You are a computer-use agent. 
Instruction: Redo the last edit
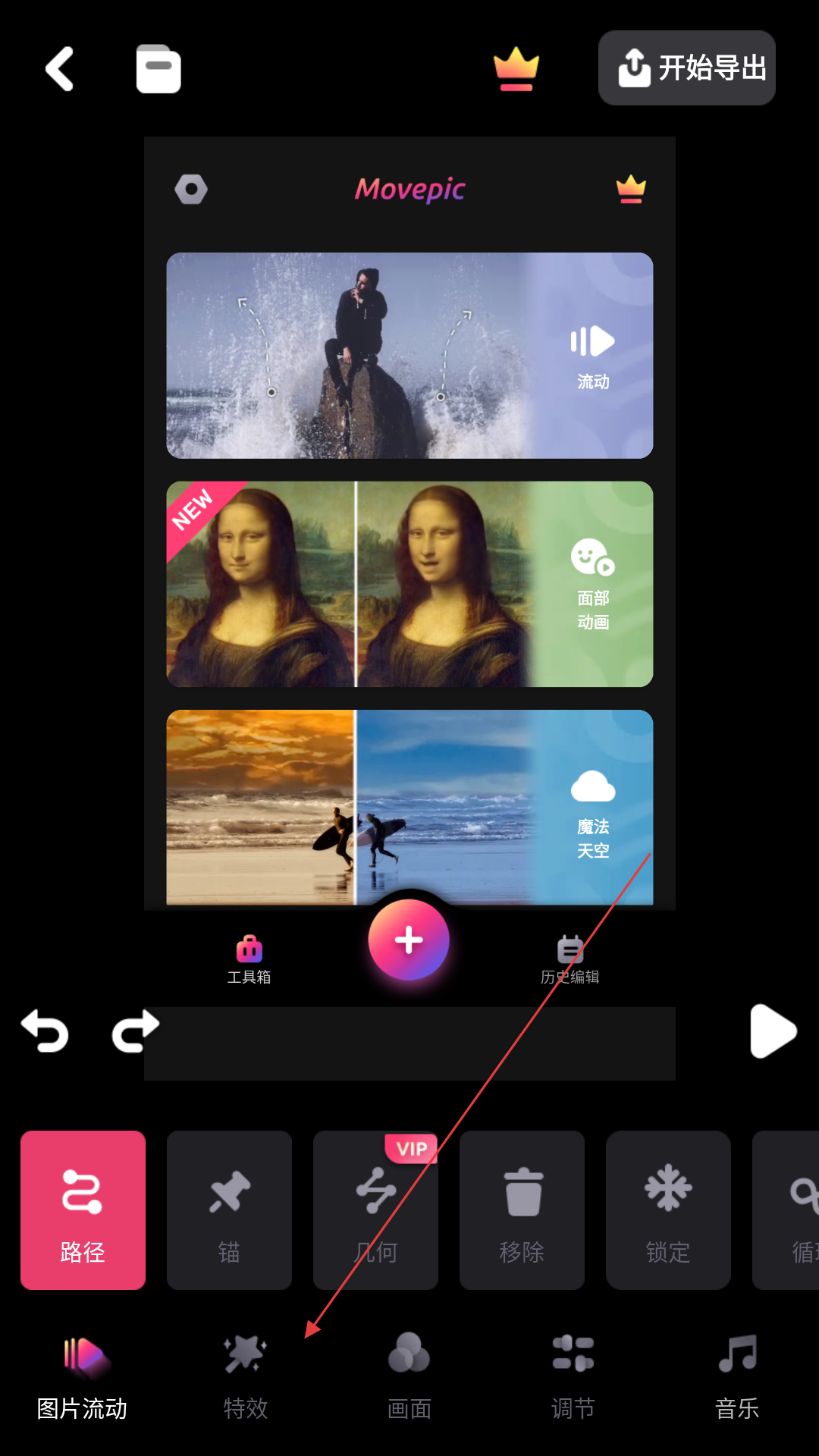135,1031
